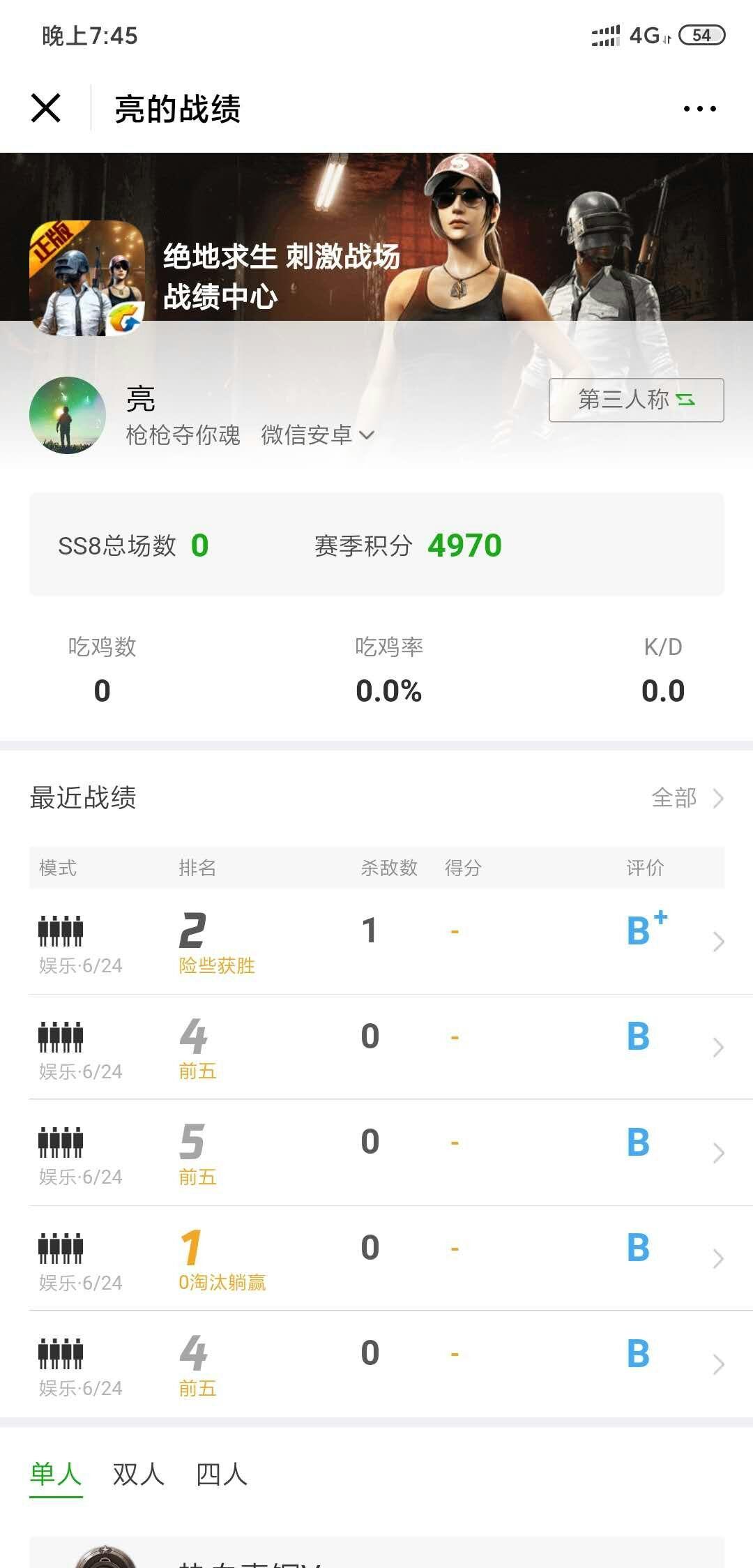
Task: View 全部 recent match records
Action: click(x=687, y=797)
